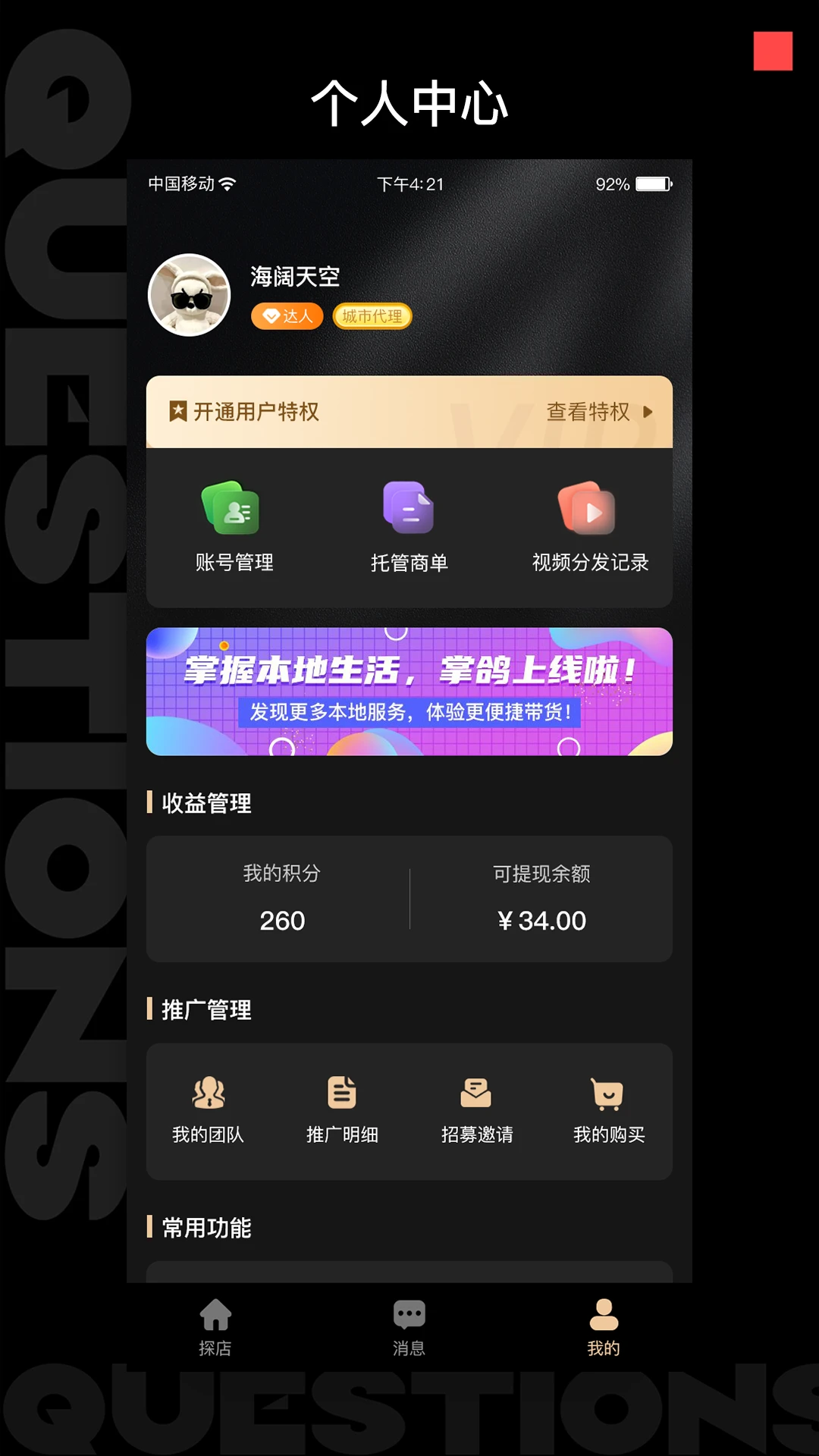Tap the 掌鸽上线 promotional banner
This screenshot has height=1456, width=819.
click(409, 690)
